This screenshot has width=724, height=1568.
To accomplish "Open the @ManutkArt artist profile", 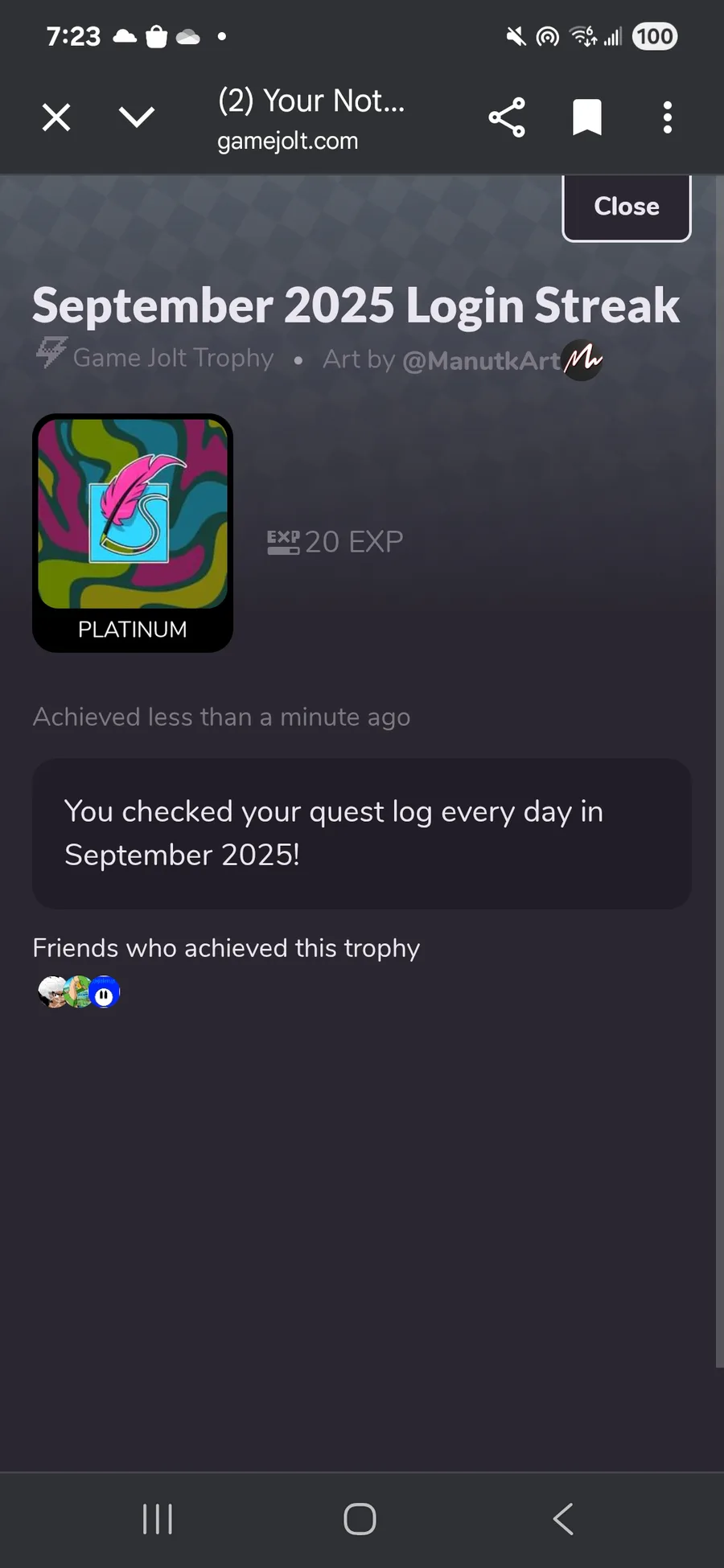I will click(x=481, y=360).
